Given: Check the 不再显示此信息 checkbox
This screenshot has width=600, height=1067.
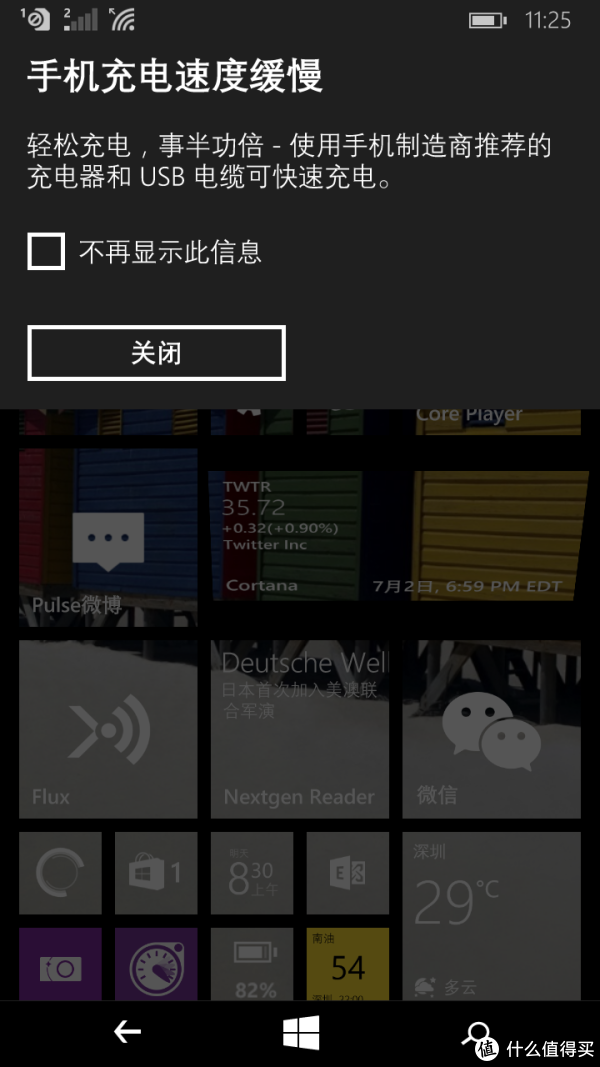Looking at the screenshot, I should 46,251.
